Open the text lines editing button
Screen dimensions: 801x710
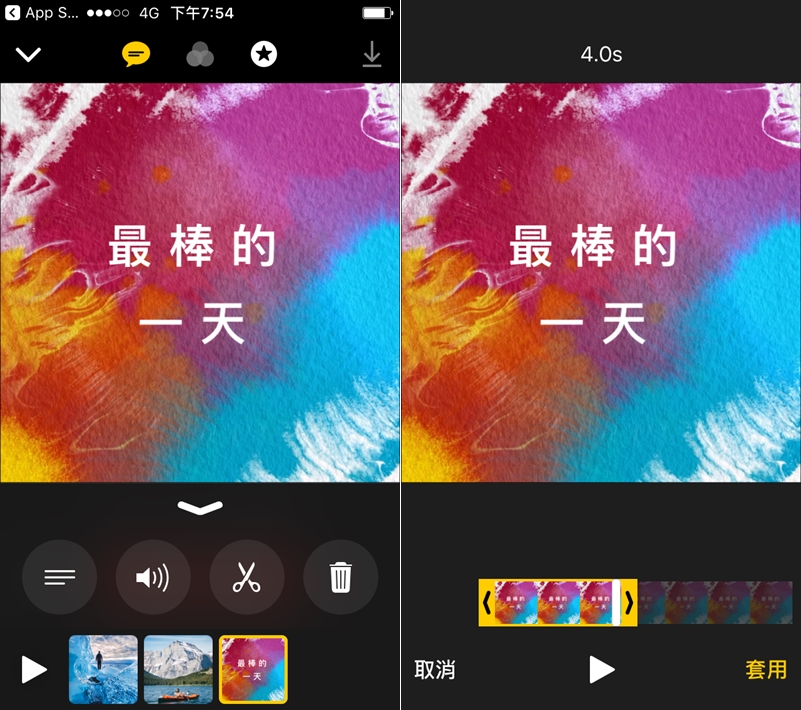60,577
